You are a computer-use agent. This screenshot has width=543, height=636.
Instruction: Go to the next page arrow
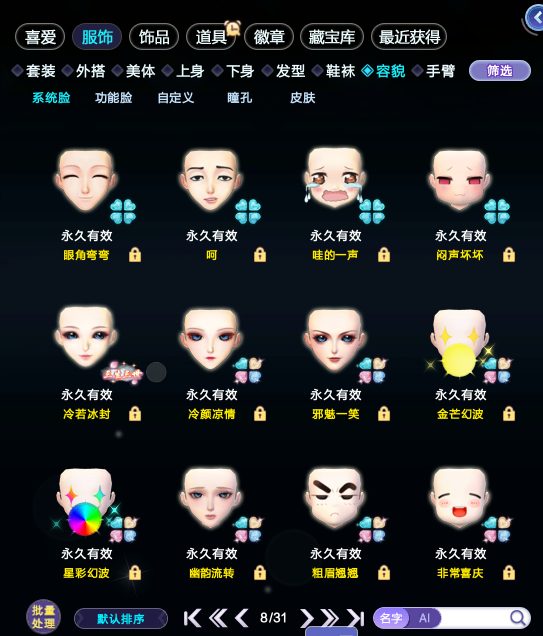point(307,618)
